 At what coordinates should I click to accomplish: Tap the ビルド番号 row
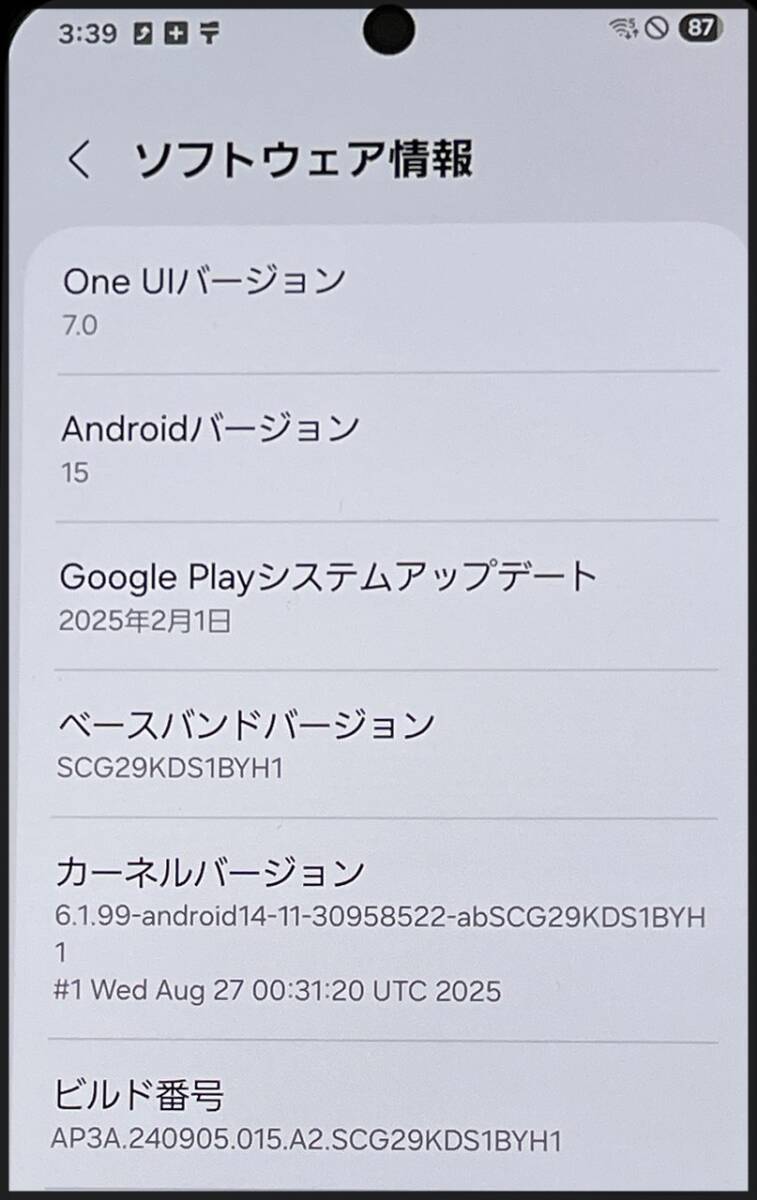point(385,1116)
